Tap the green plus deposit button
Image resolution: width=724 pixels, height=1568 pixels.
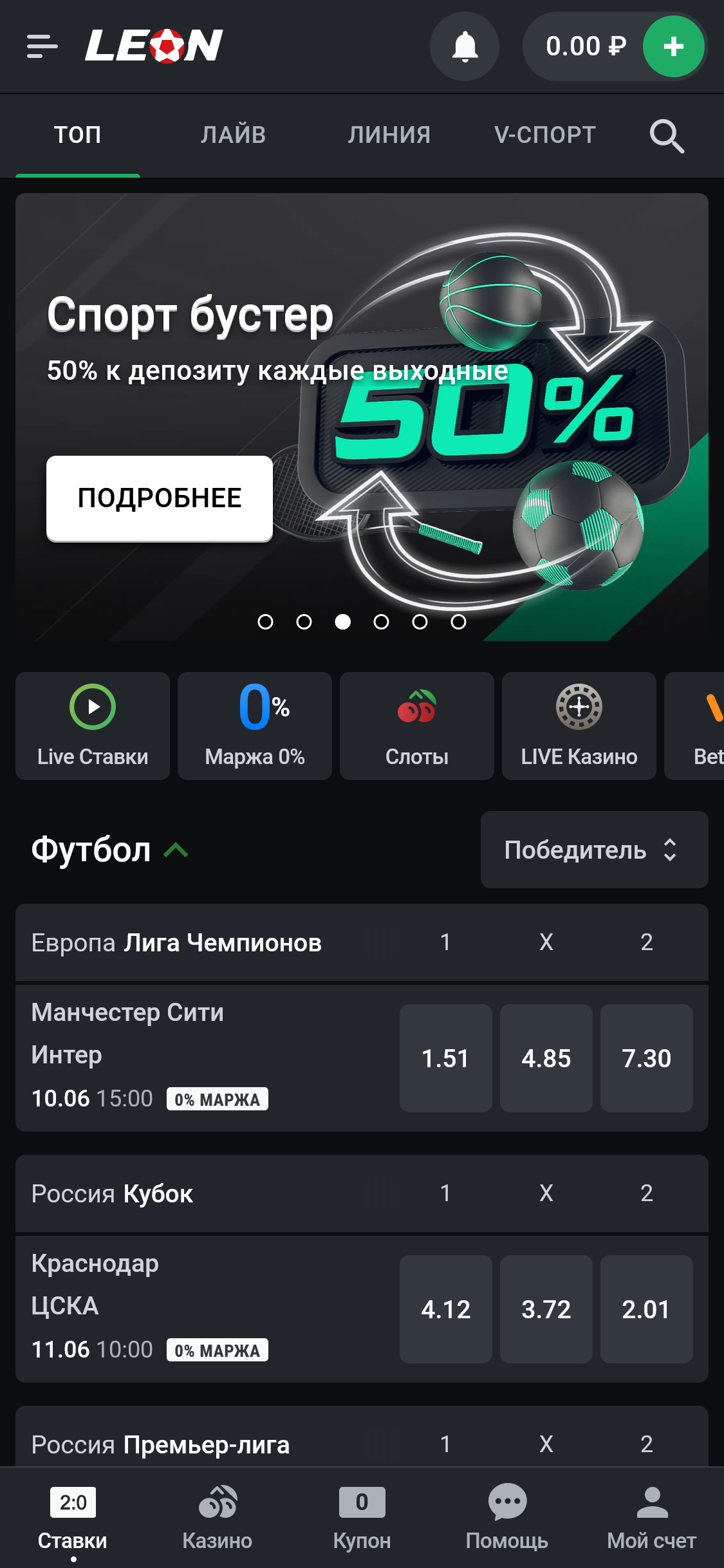(673, 46)
